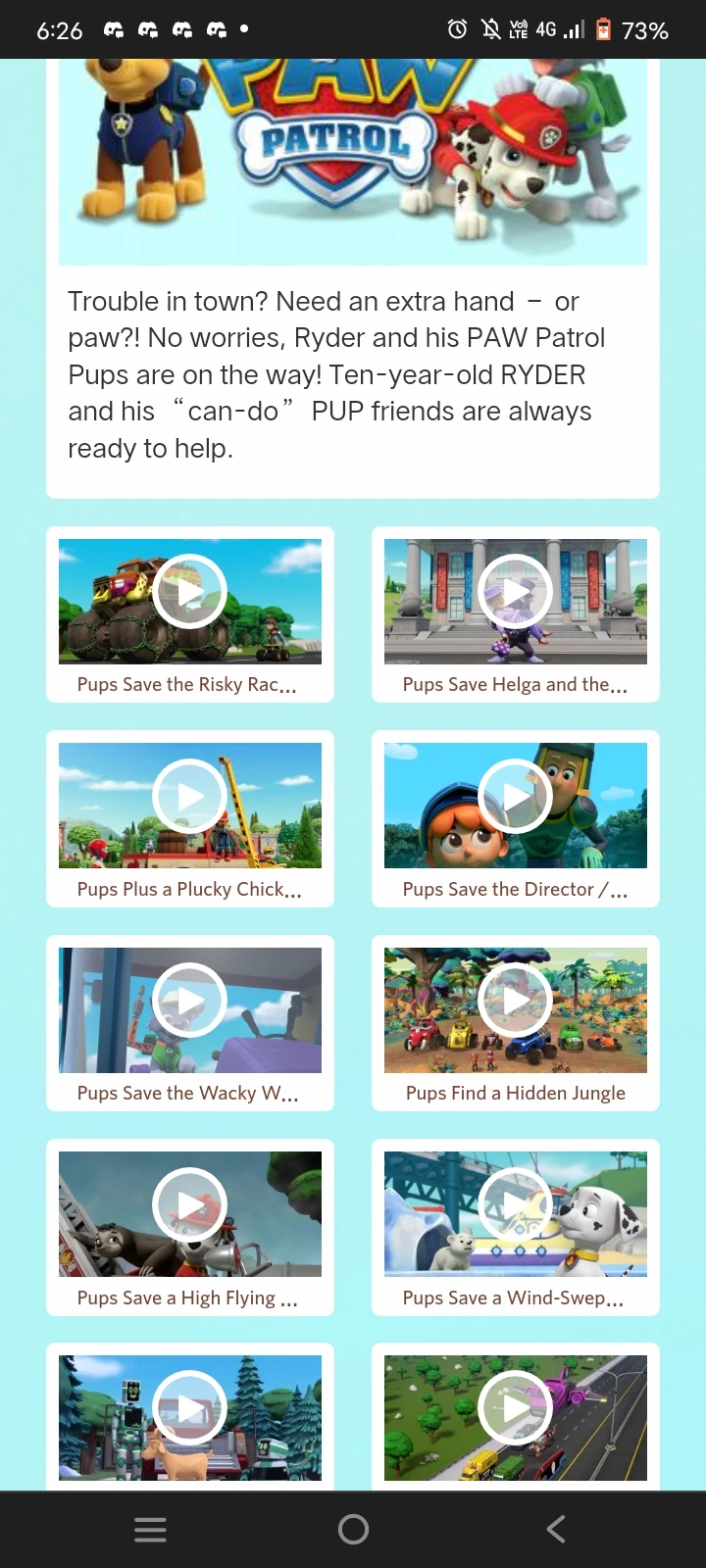Play Pups Save the Risky Rac... video
Viewport: 706px width, 1568px height.
[190, 592]
